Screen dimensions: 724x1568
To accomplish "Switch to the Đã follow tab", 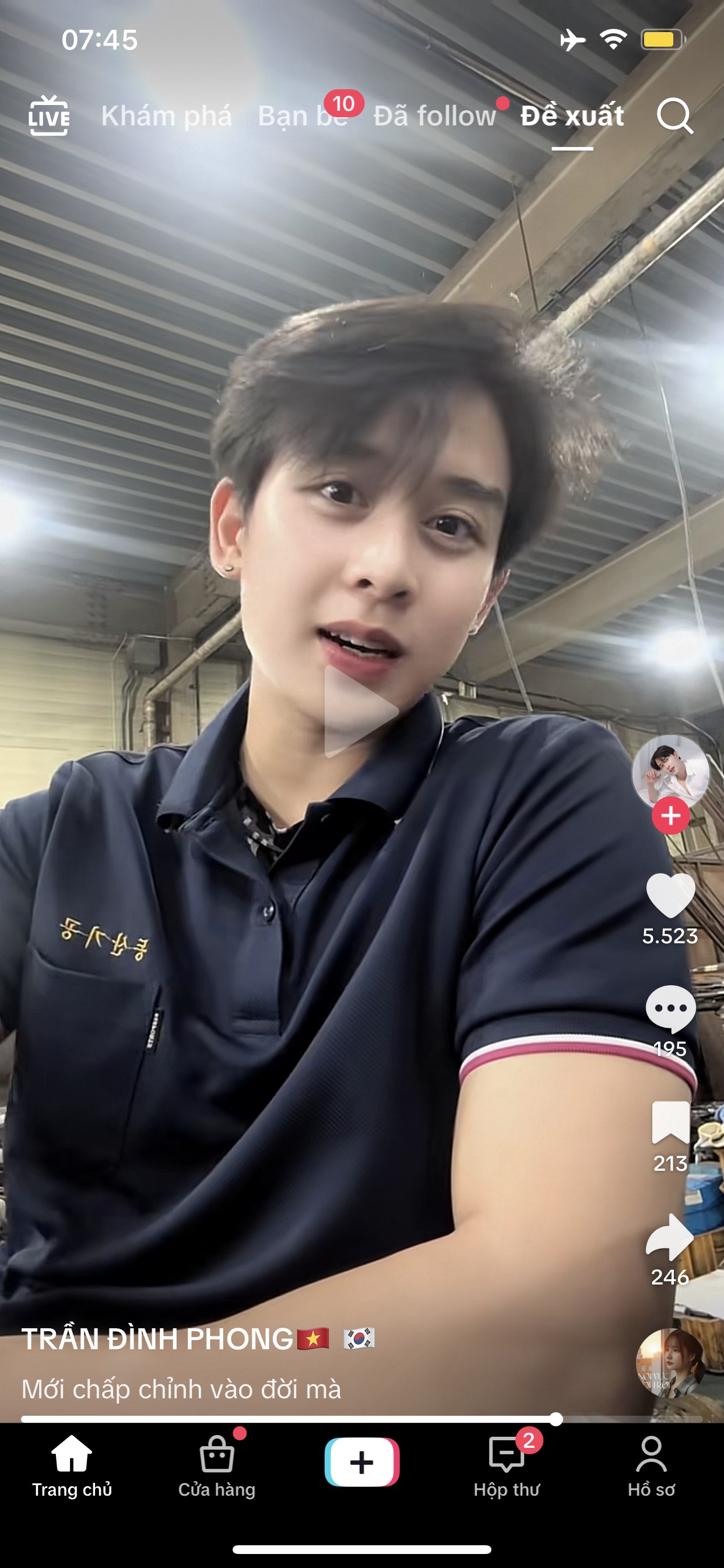I will [x=434, y=116].
